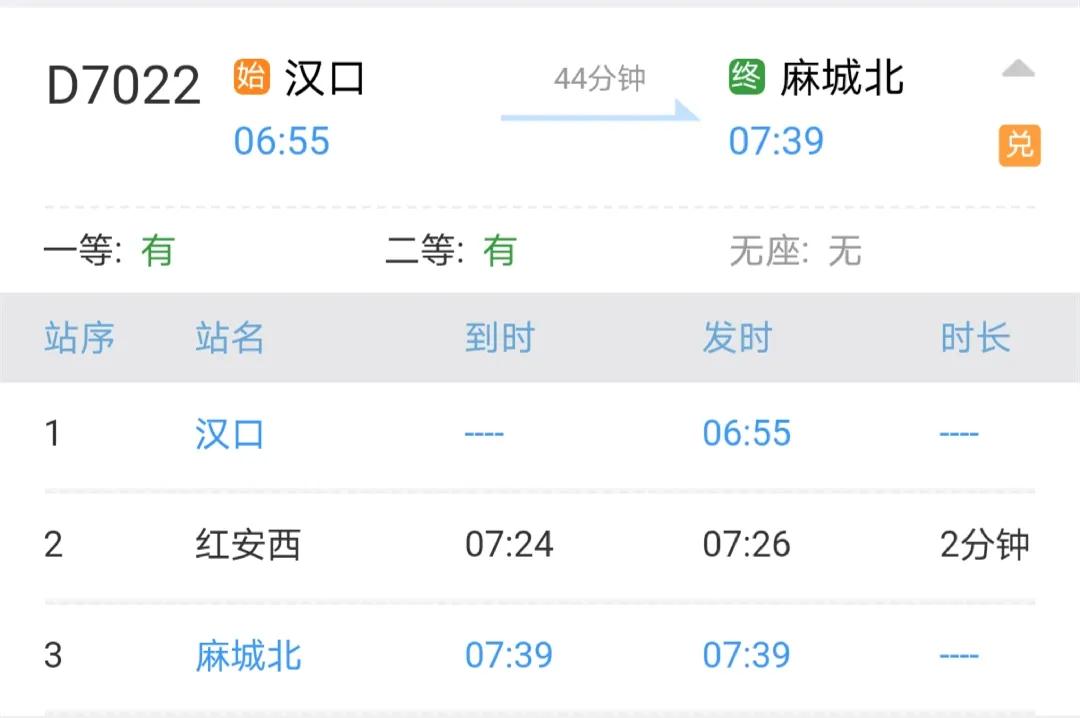This screenshot has width=1080, height=718.
Task: Select the D7022 train from 汉口 to 麻城北
Action: click(124, 86)
